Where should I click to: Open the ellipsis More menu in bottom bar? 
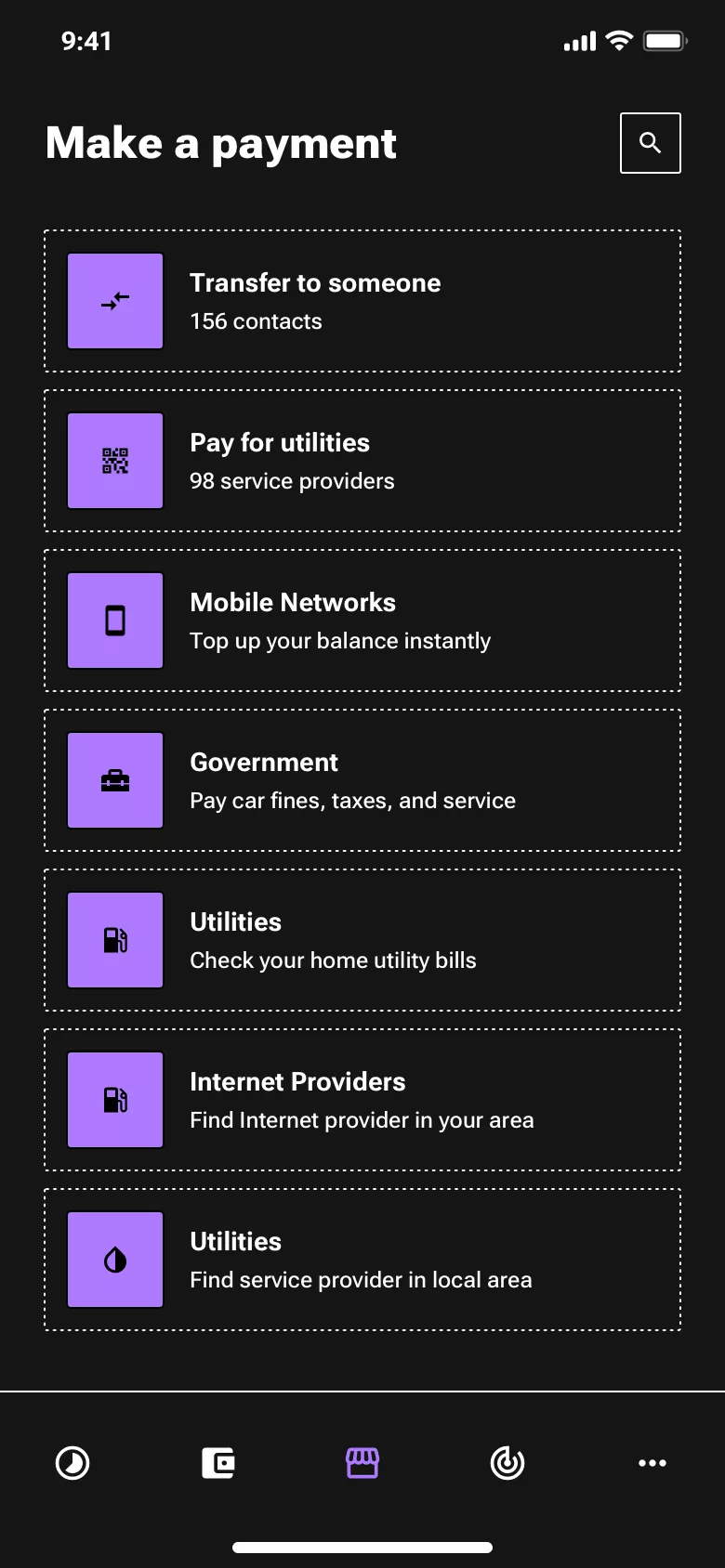[652, 1462]
